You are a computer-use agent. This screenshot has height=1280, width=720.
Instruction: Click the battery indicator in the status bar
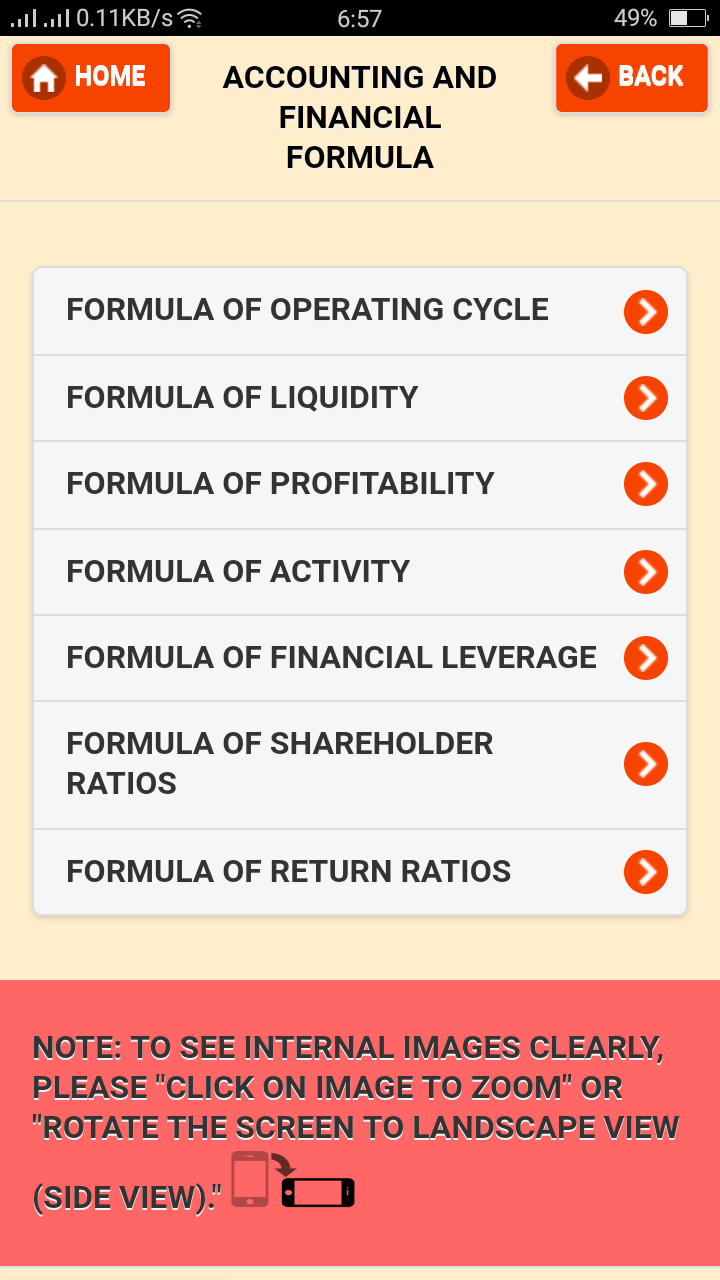click(690, 16)
